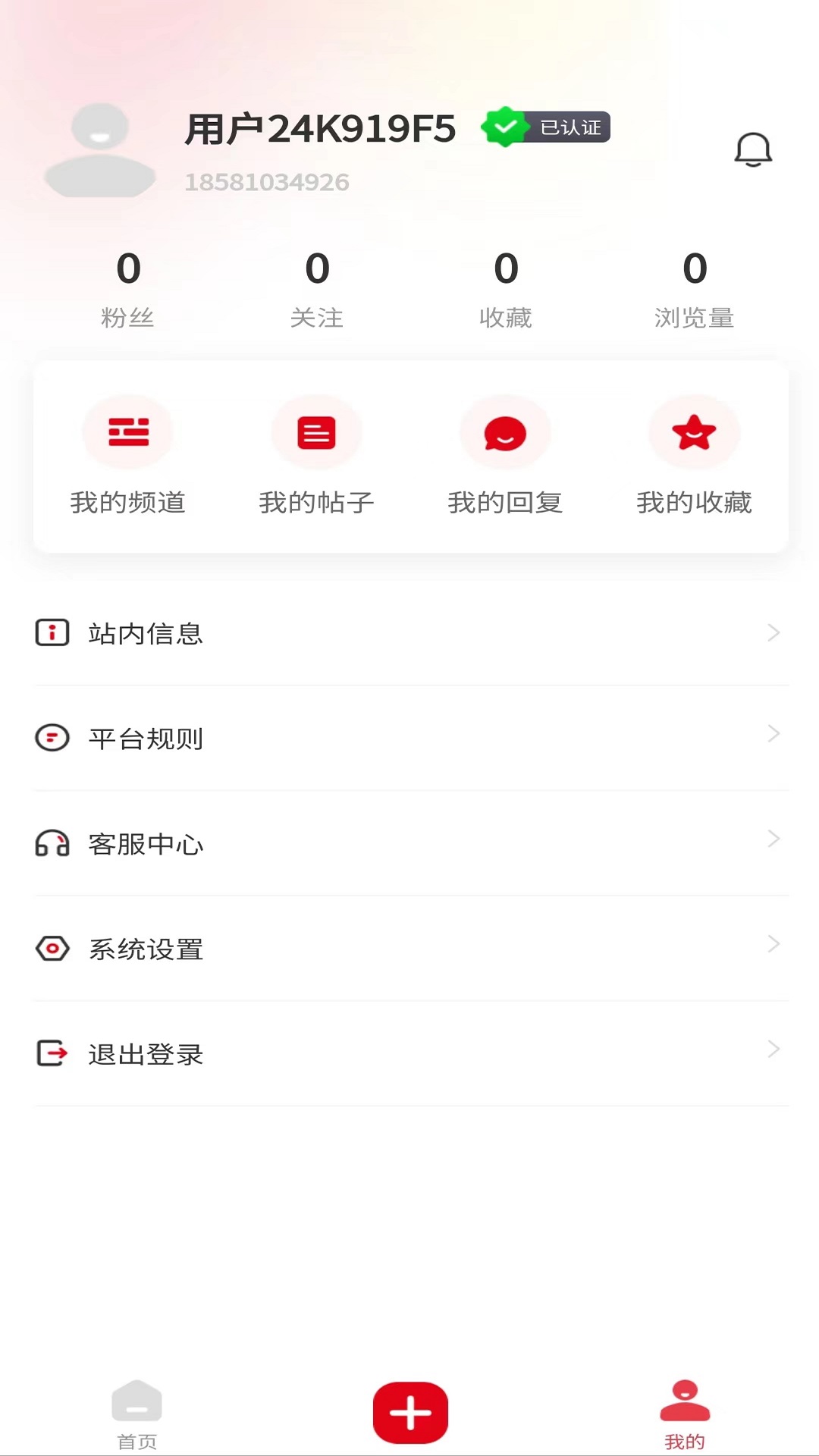
Task: Select 退出登录 to log out
Action: (x=409, y=1054)
